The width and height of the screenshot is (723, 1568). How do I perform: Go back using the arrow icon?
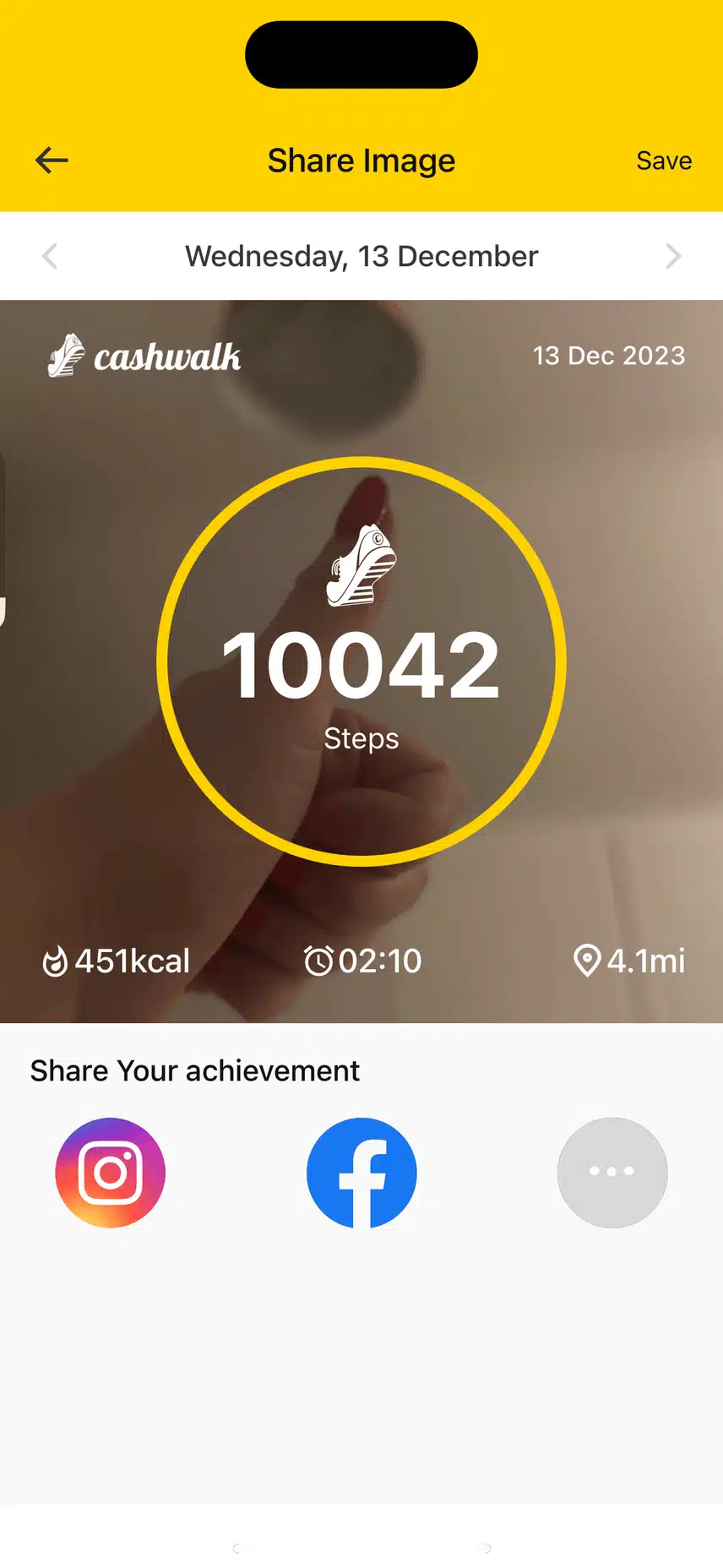coord(52,160)
